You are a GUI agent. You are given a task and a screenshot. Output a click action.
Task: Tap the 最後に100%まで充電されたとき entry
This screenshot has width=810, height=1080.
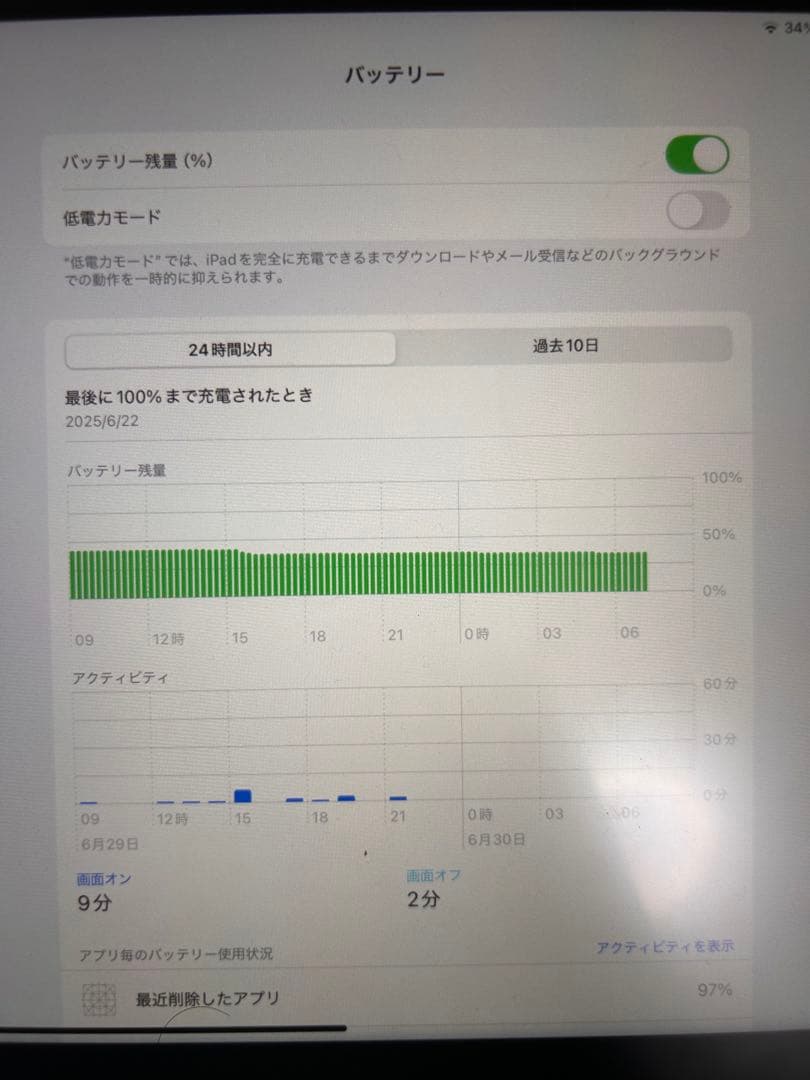190,395
